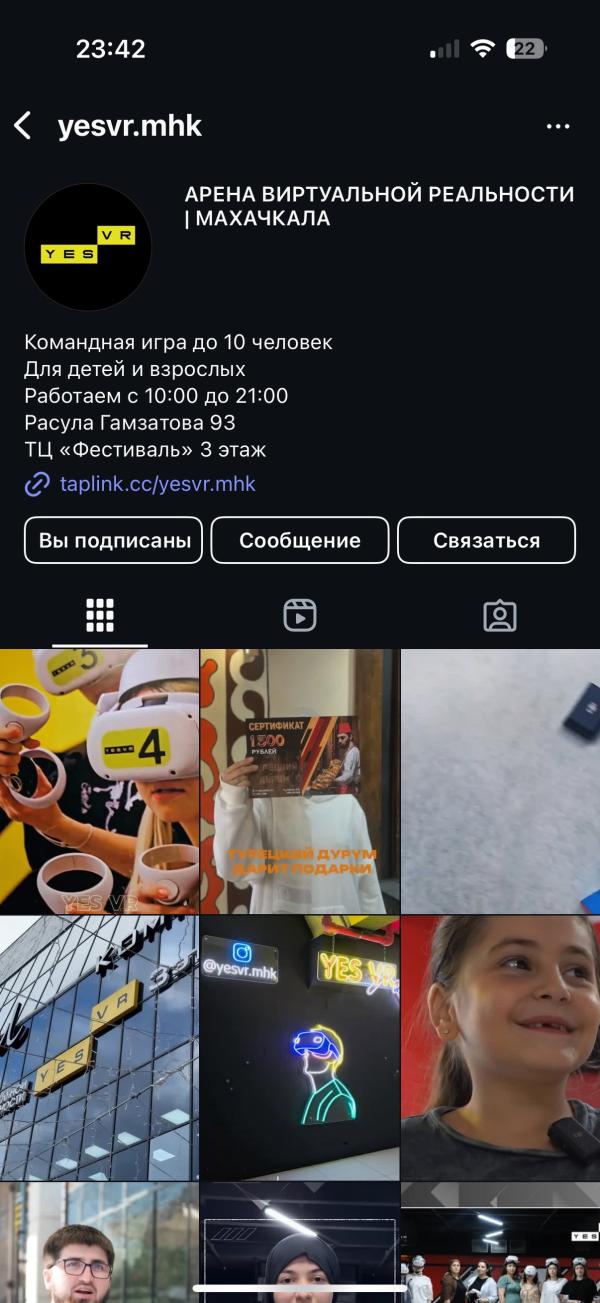Image resolution: width=600 pixels, height=1303 pixels.
Task: Open the three-dot overflow menu
Action: 557,127
